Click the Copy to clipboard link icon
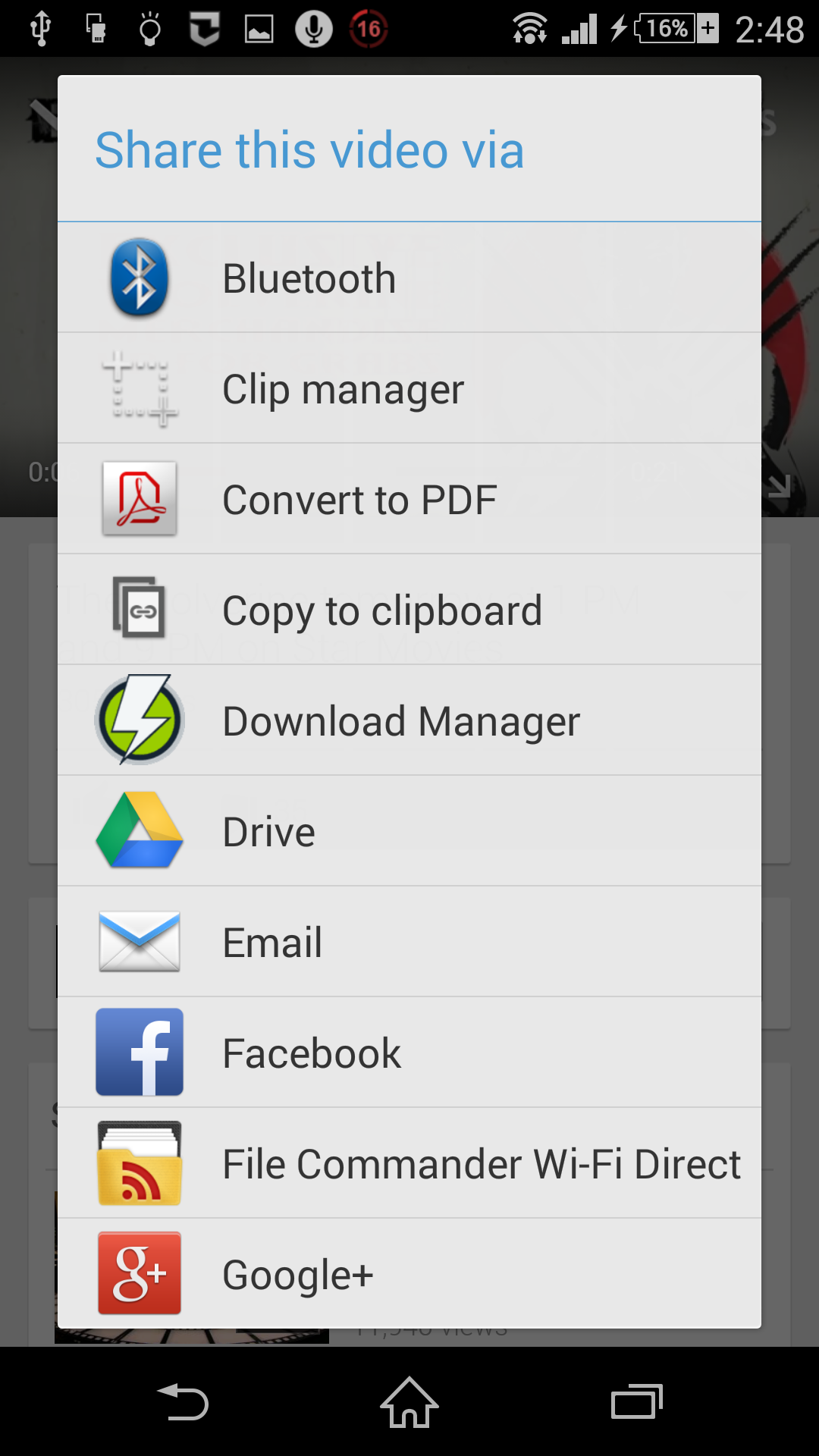 tap(138, 609)
